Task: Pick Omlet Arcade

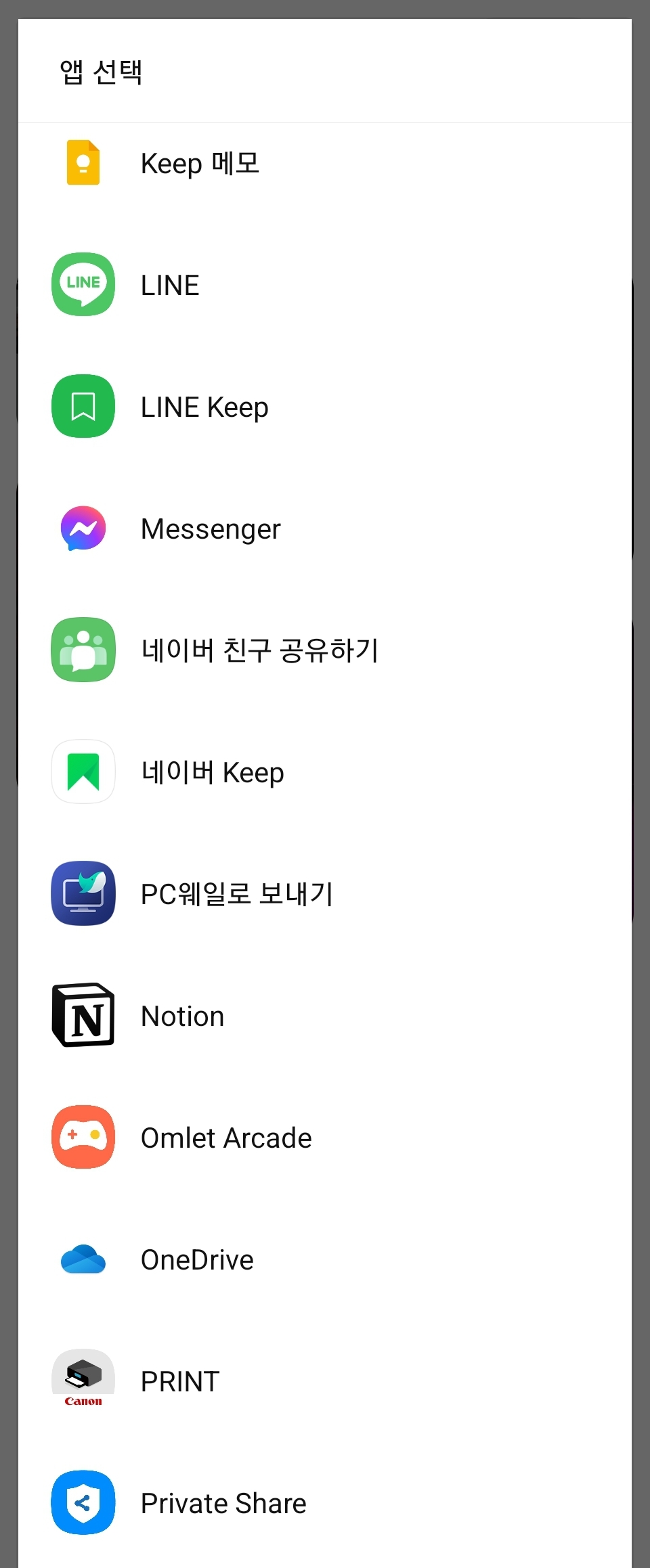Action: pyautogui.click(x=325, y=1138)
